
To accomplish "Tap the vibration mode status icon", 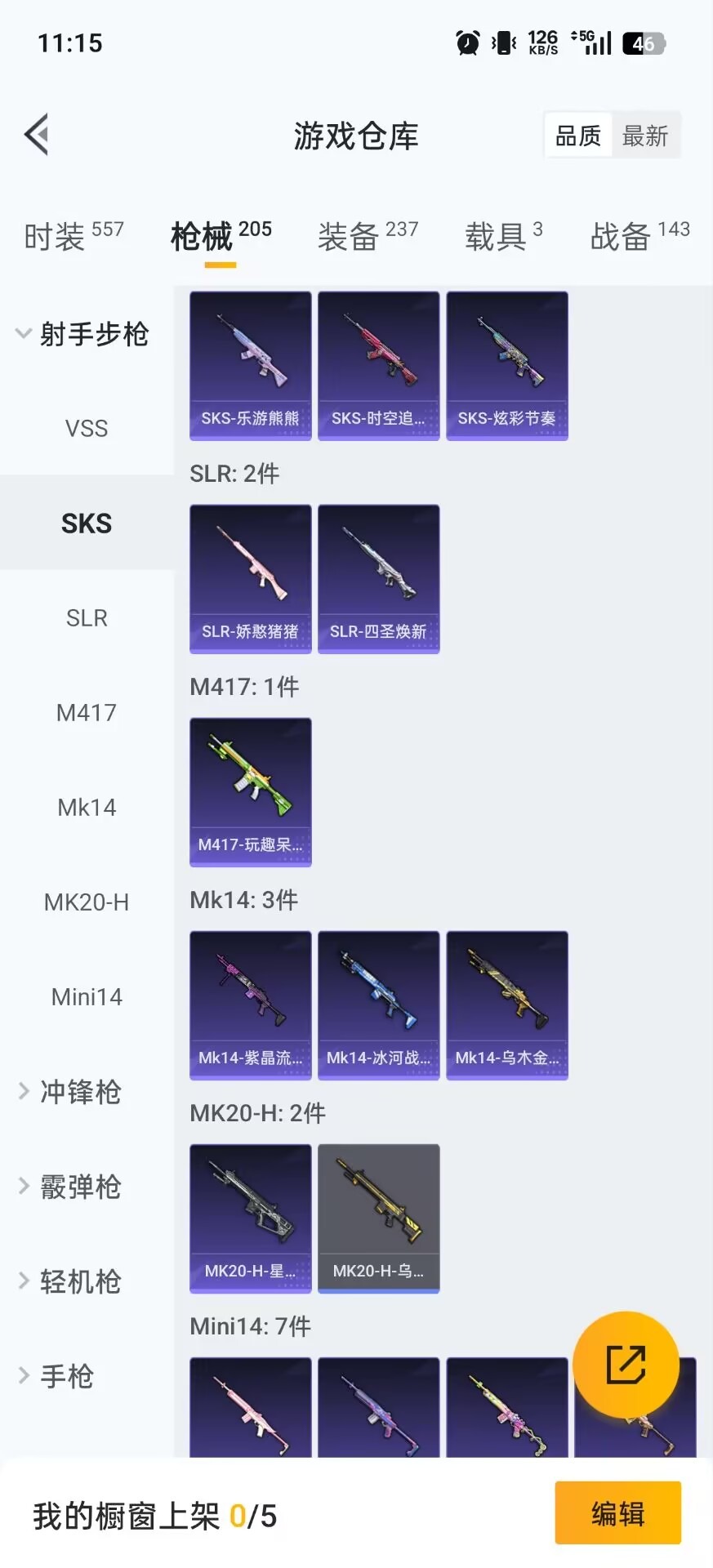I will [x=501, y=42].
